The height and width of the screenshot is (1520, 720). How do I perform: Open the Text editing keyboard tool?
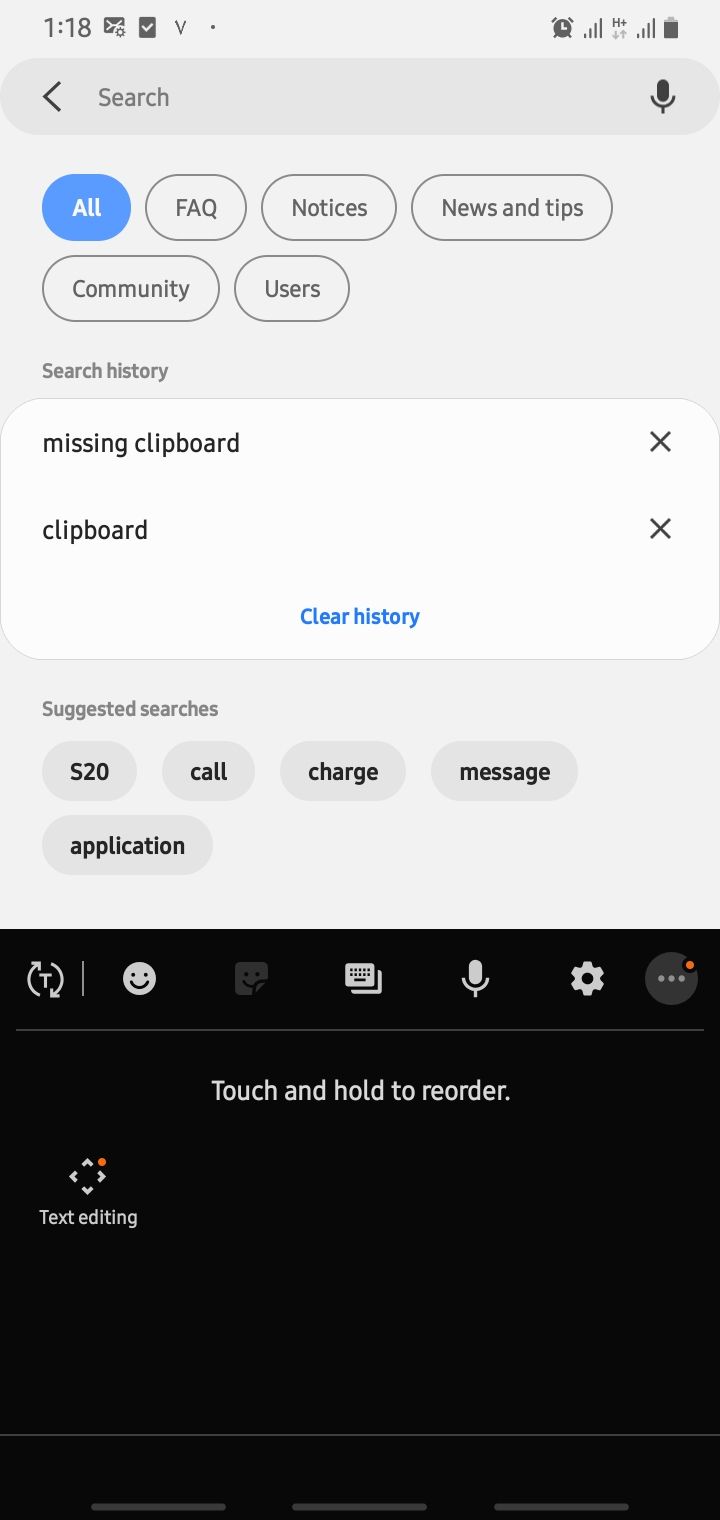(x=88, y=1191)
